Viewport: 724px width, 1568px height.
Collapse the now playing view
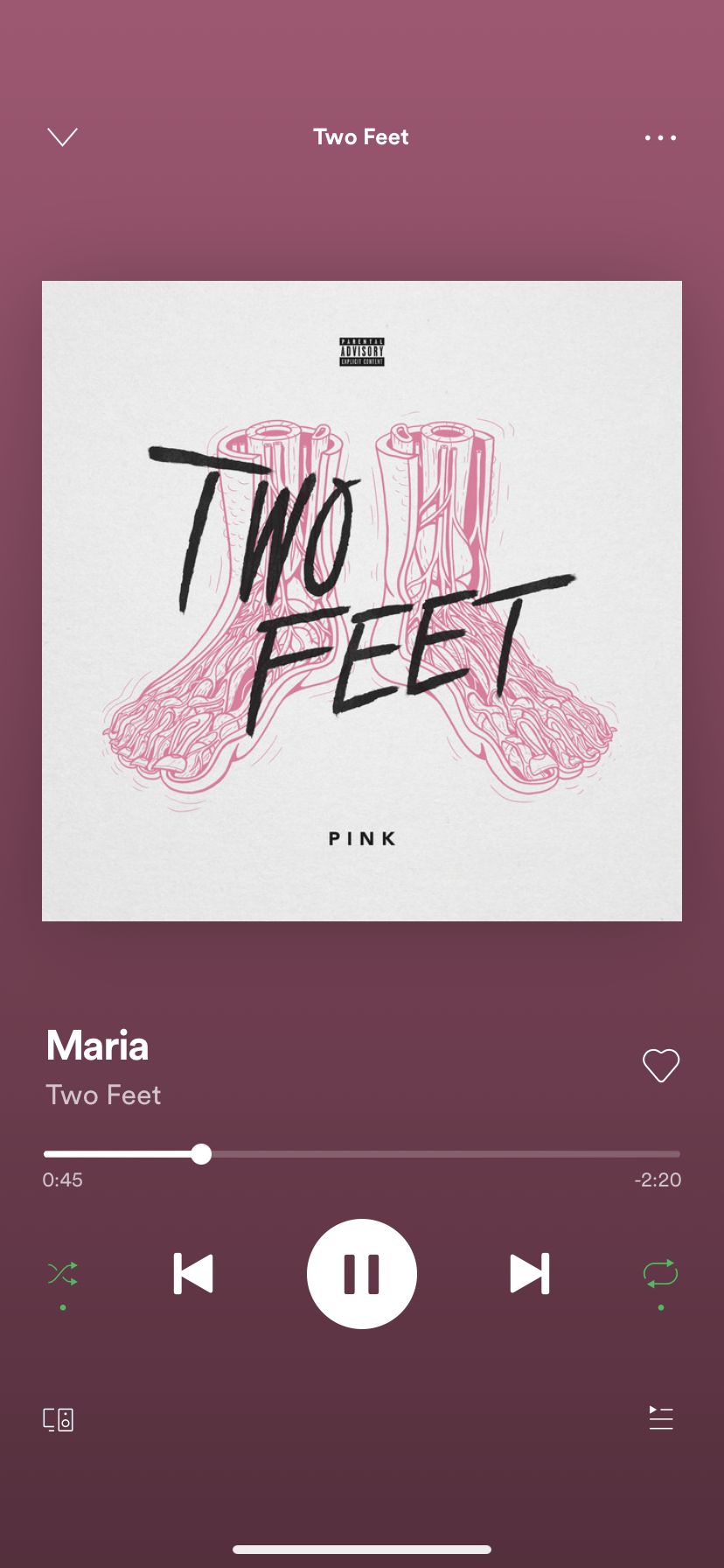click(62, 137)
